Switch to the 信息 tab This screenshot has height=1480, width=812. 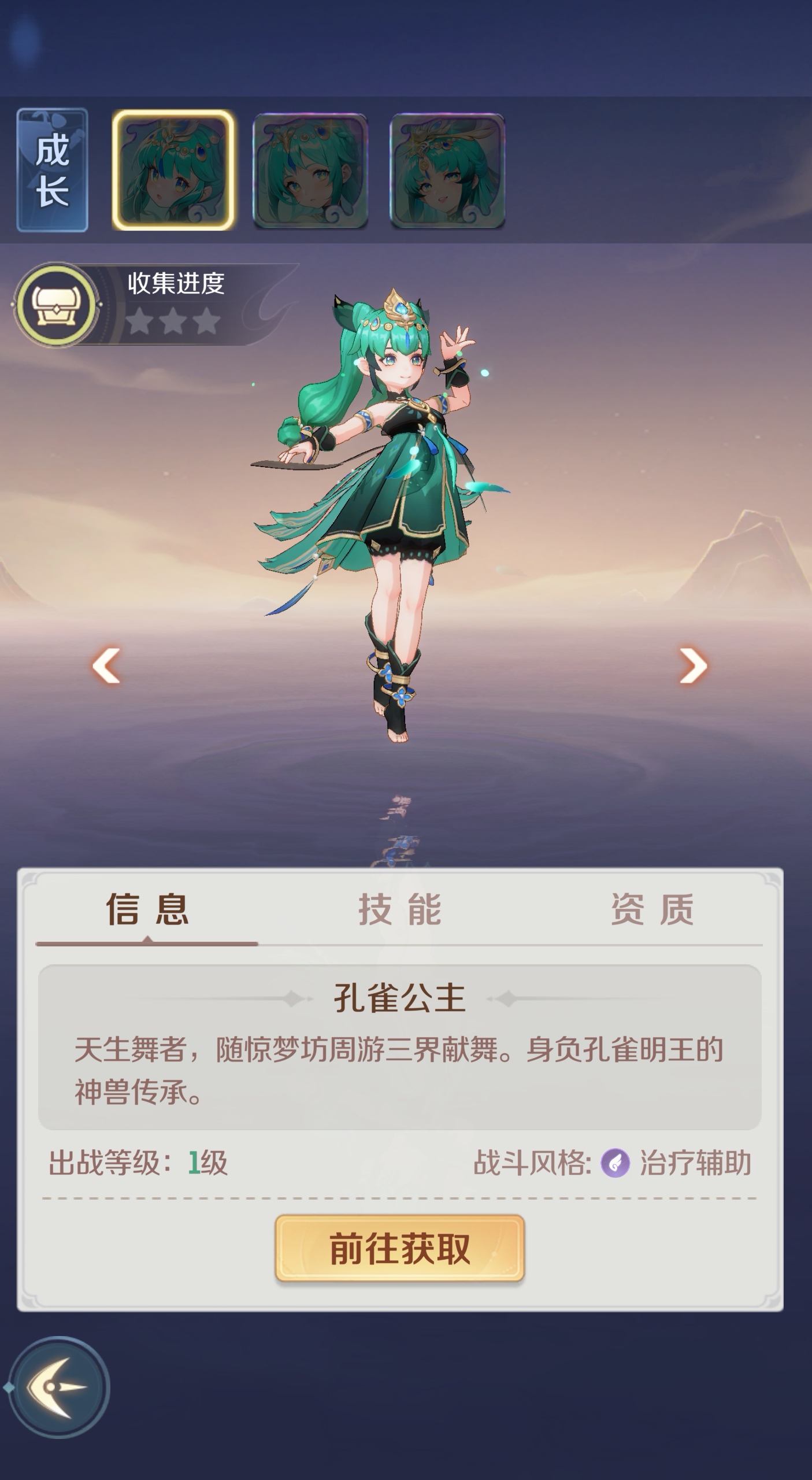point(147,910)
